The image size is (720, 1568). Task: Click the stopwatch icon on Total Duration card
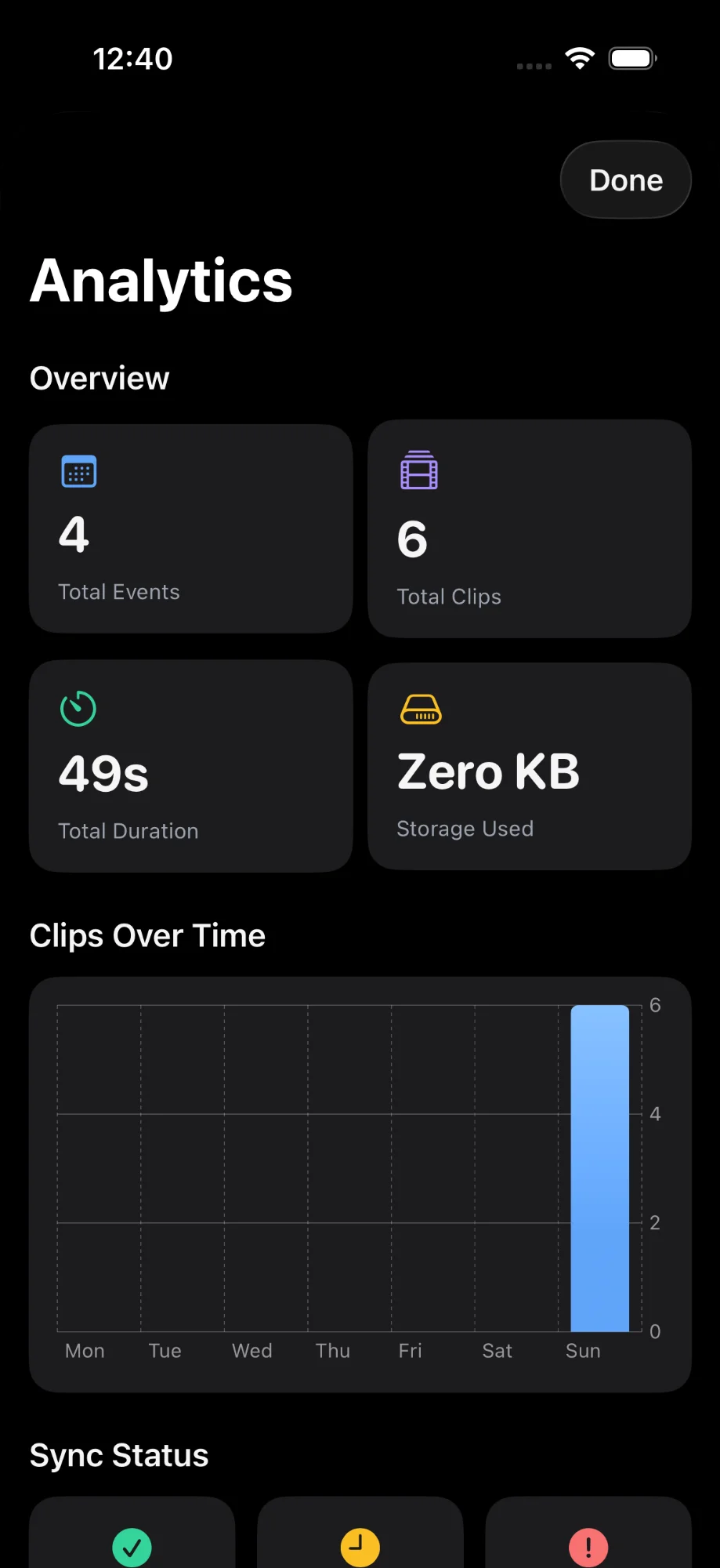[x=78, y=709]
